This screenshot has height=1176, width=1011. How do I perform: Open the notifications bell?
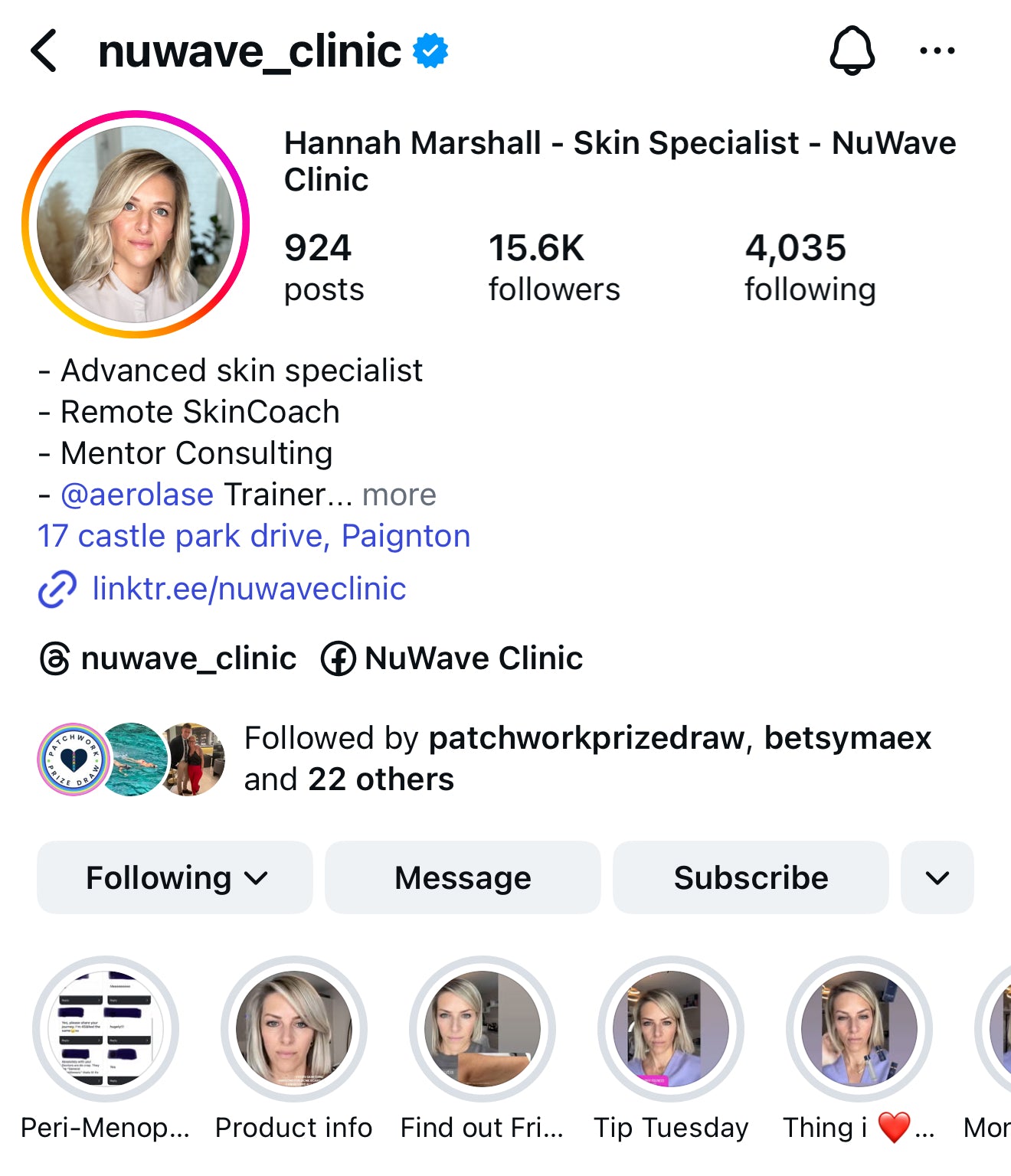click(x=852, y=51)
